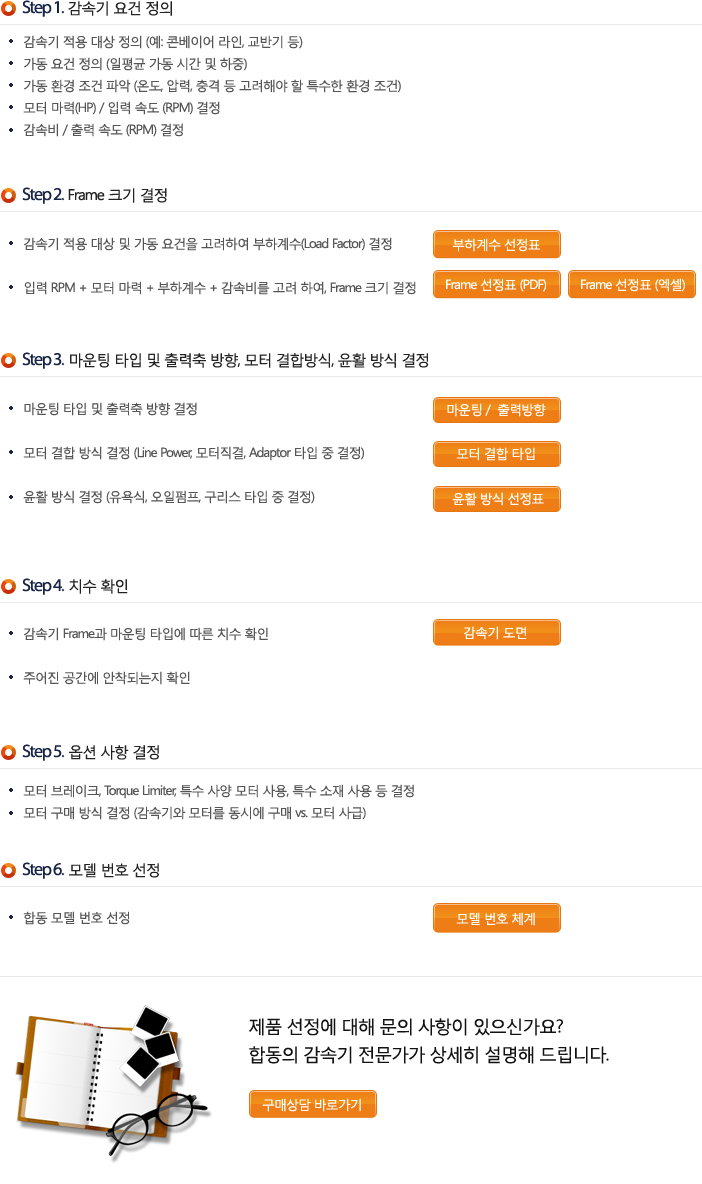The width and height of the screenshot is (702, 1184).
Task: Open 모터 결합 타입 info
Action: 497,454
